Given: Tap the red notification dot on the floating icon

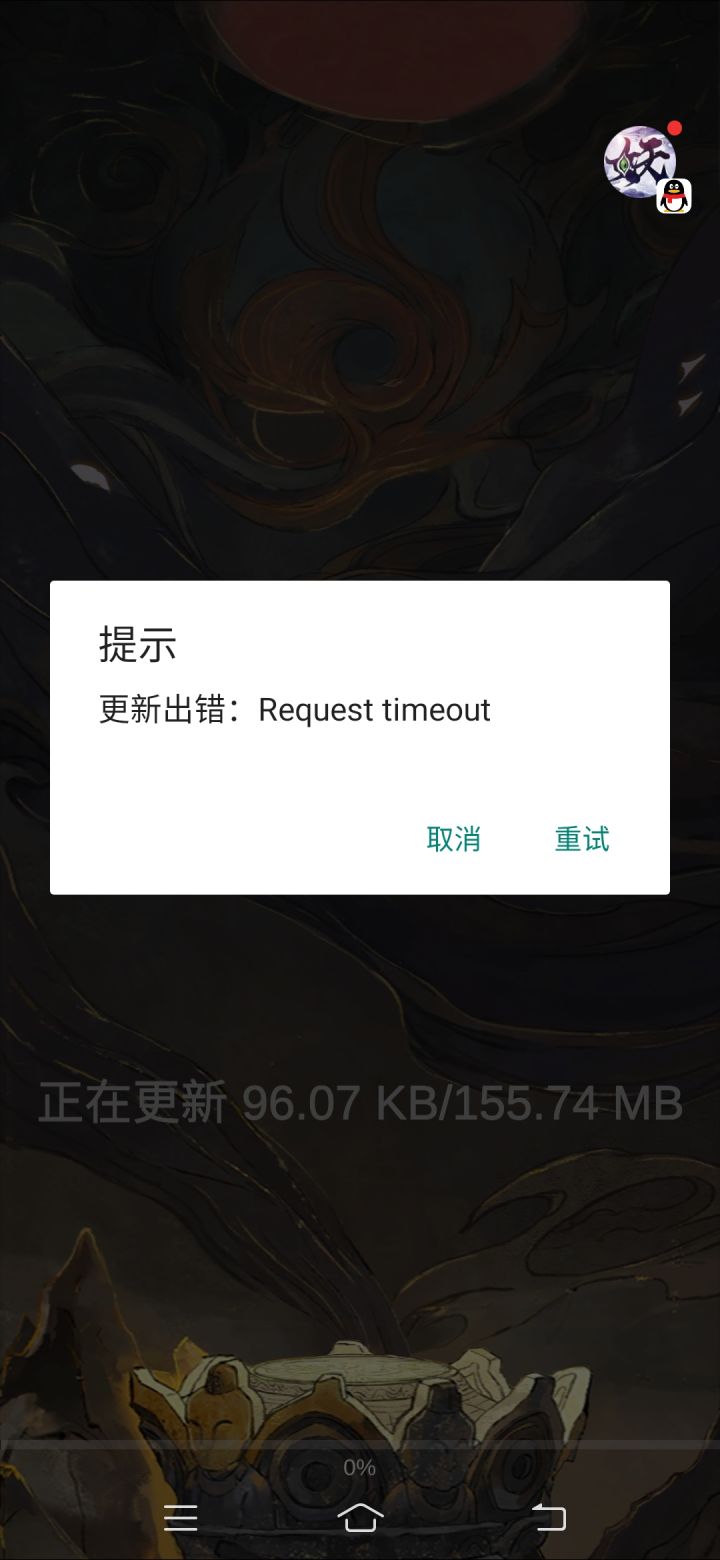Looking at the screenshot, I should pos(675,126).
